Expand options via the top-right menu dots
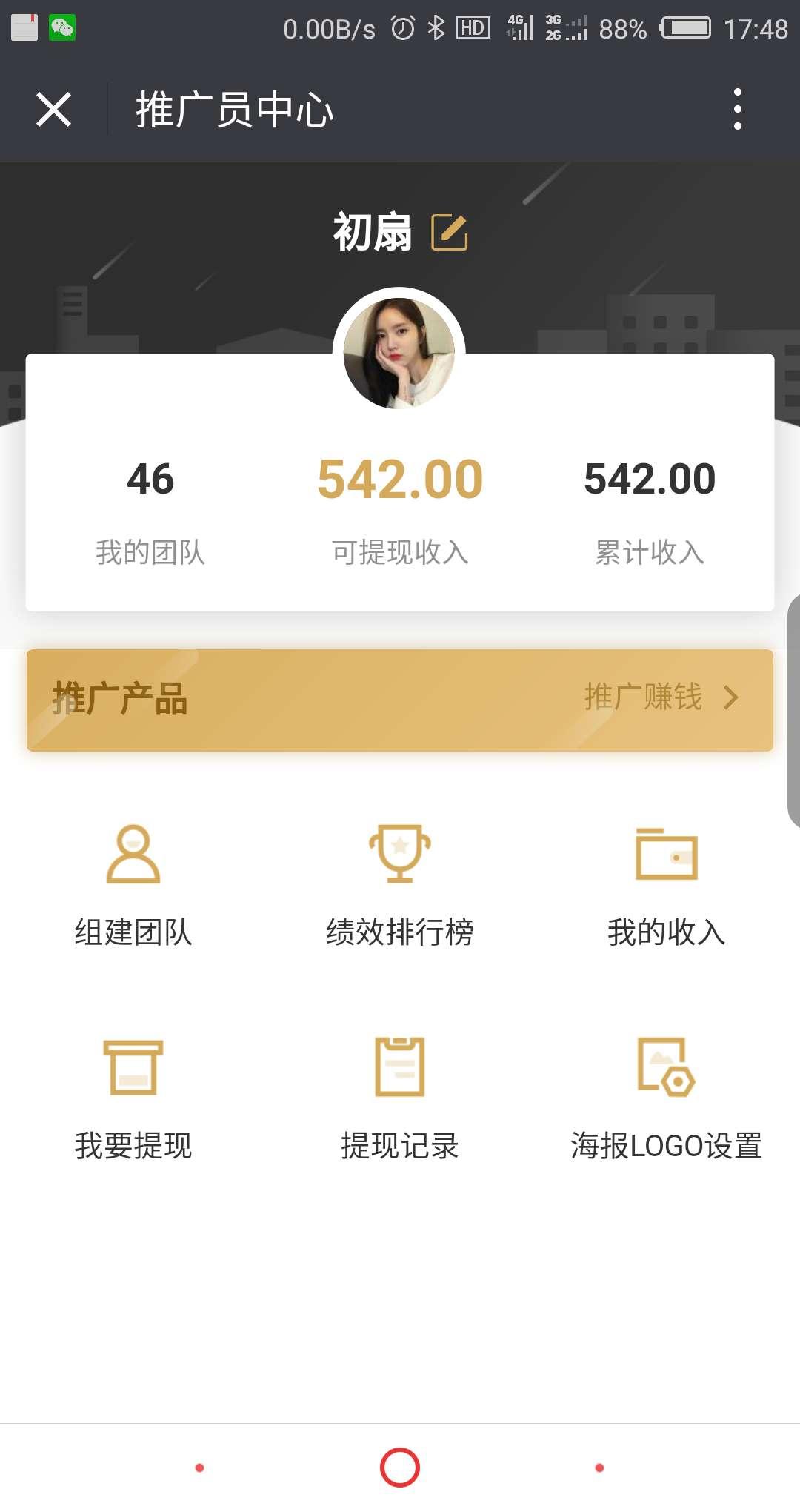Screen dimensions: 800x1512 (x=738, y=107)
